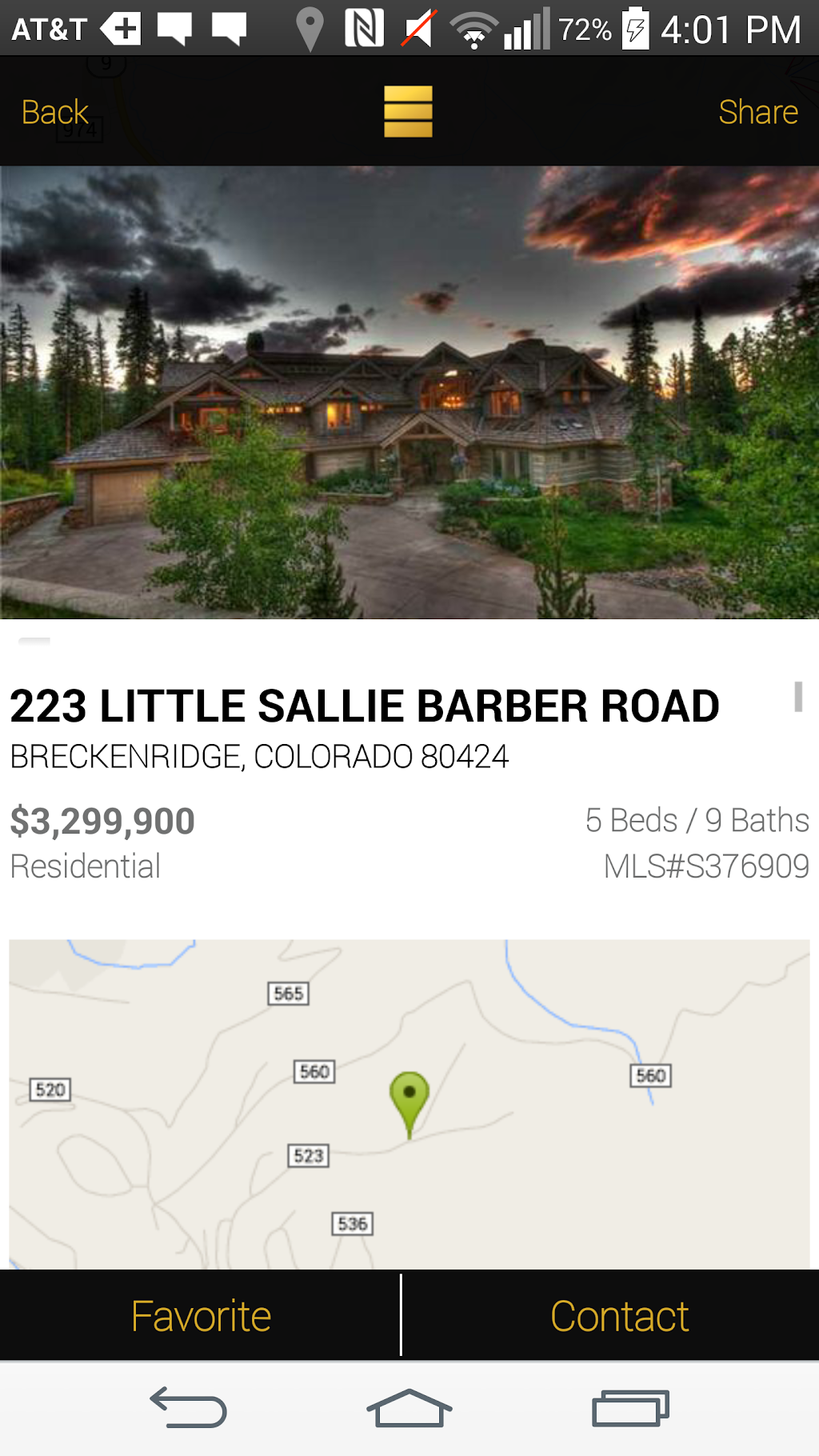Open recent apps
Viewport: 819px width, 1456px height.
click(x=630, y=1407)
